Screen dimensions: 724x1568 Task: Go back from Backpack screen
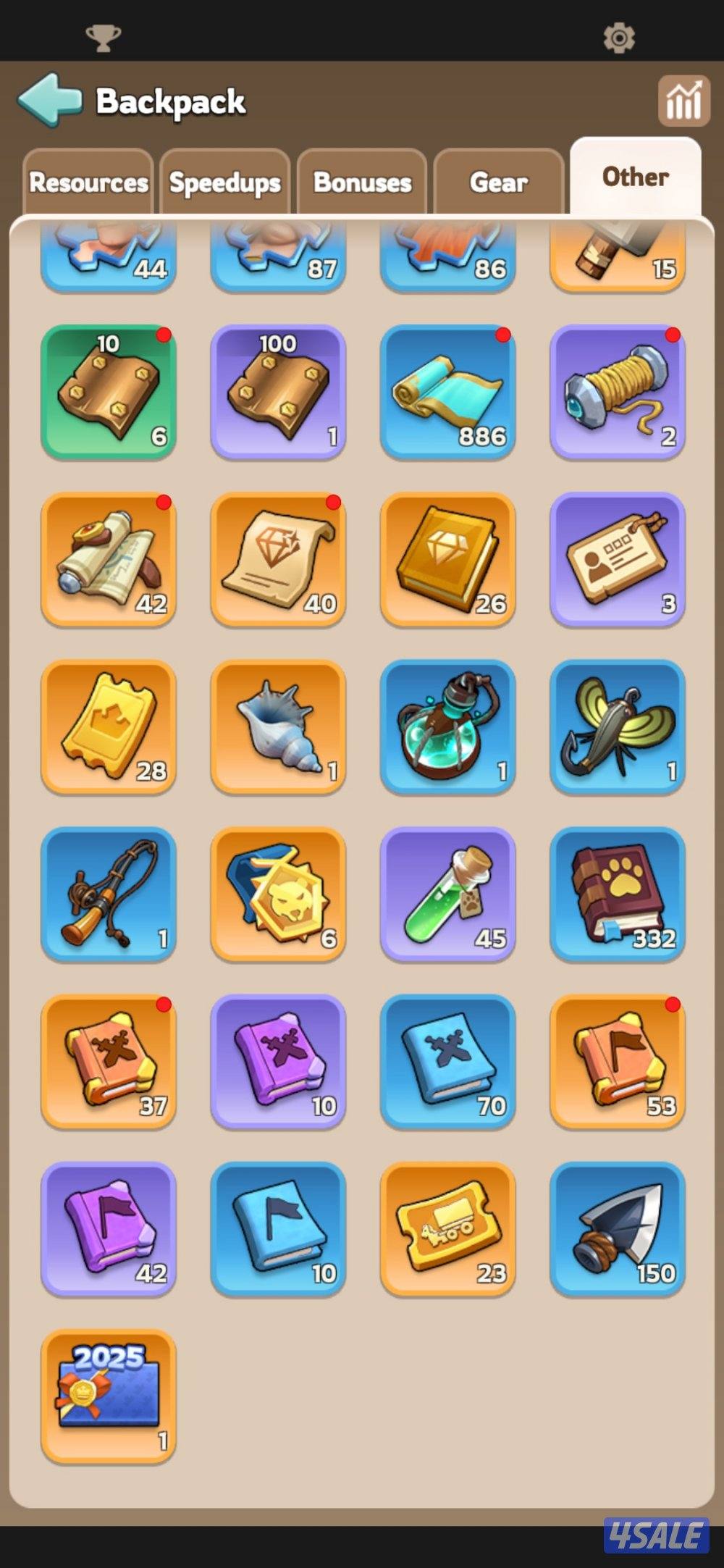[49, 101]
